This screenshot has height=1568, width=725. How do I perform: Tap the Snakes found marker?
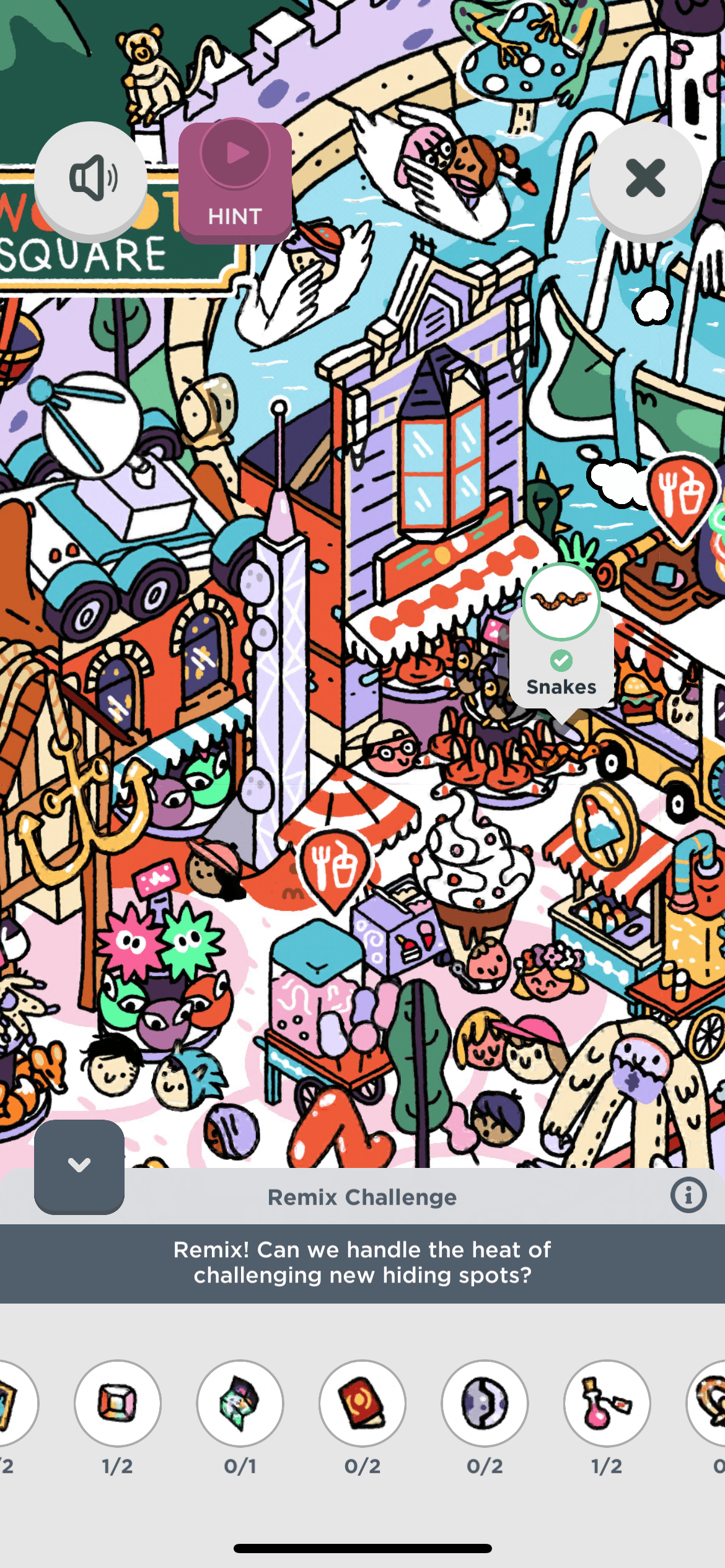[561, 638]
